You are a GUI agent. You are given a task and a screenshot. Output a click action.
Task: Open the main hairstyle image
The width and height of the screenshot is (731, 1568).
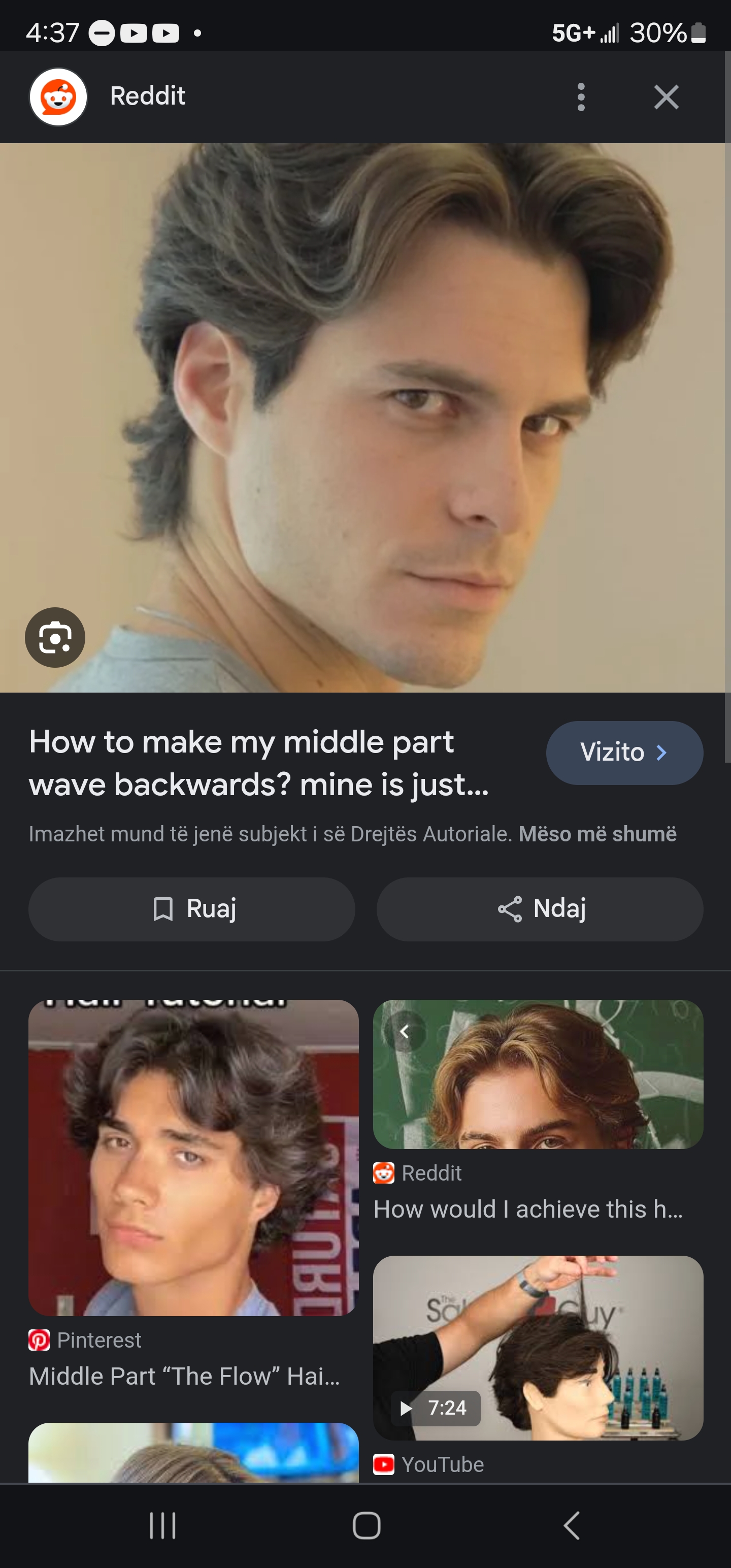(365, 417)
